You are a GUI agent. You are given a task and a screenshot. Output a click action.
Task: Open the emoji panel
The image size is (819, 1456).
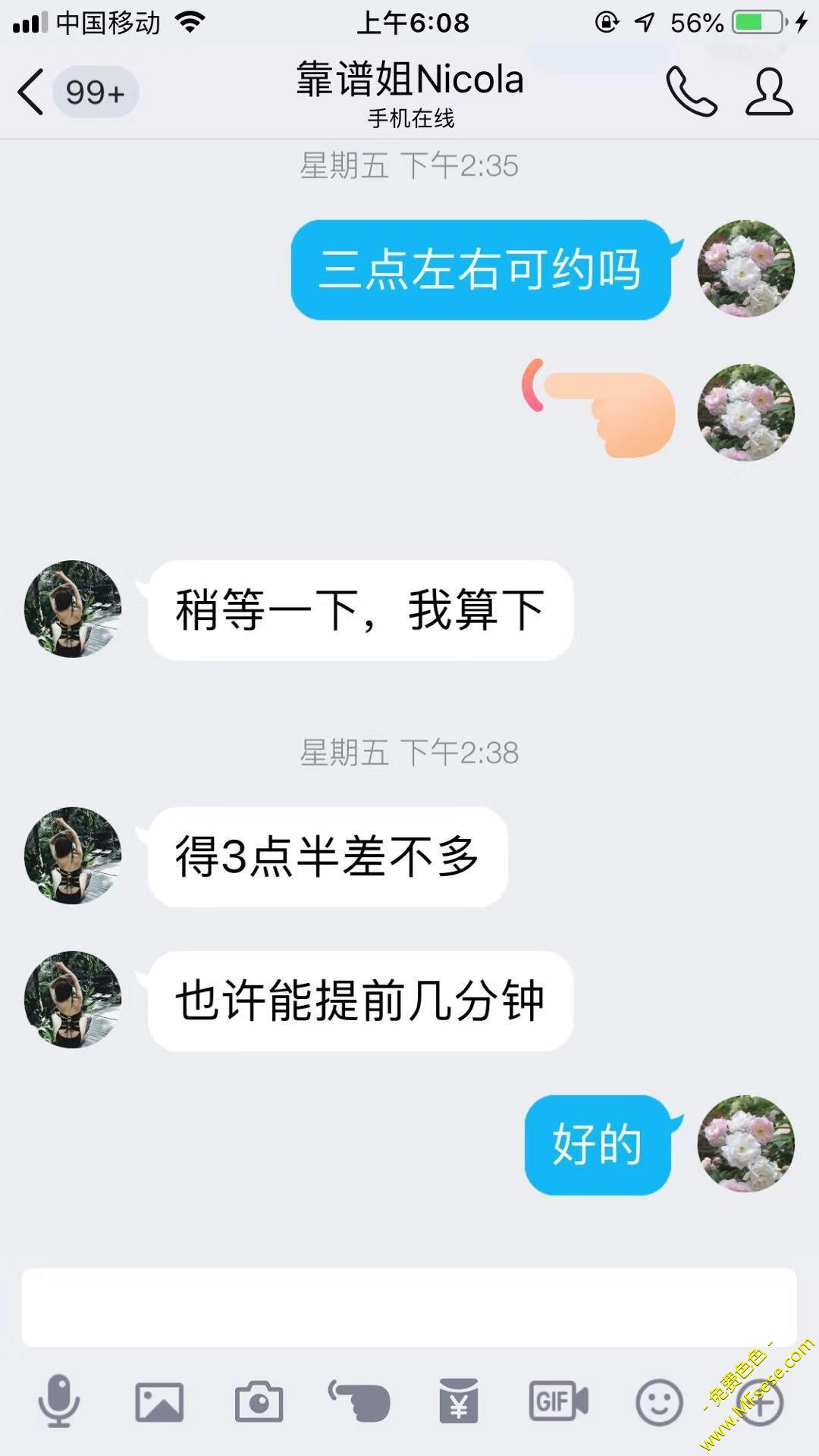coord(658,1401)
